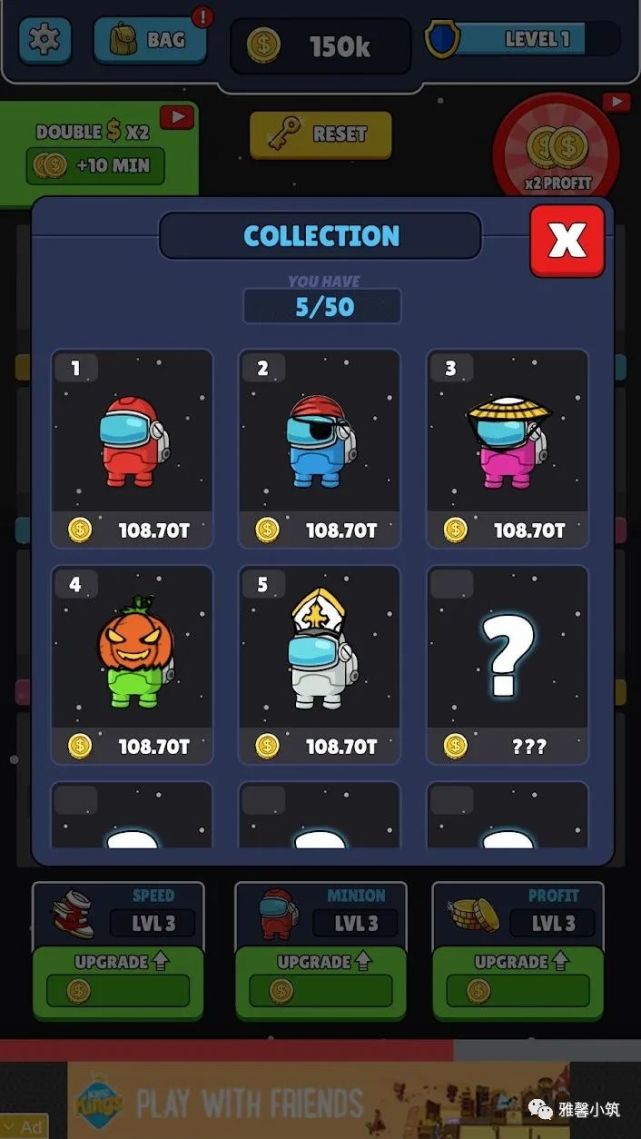Open the Bag
This screenshot has width=641, height=1139.
tap(150, 40)
